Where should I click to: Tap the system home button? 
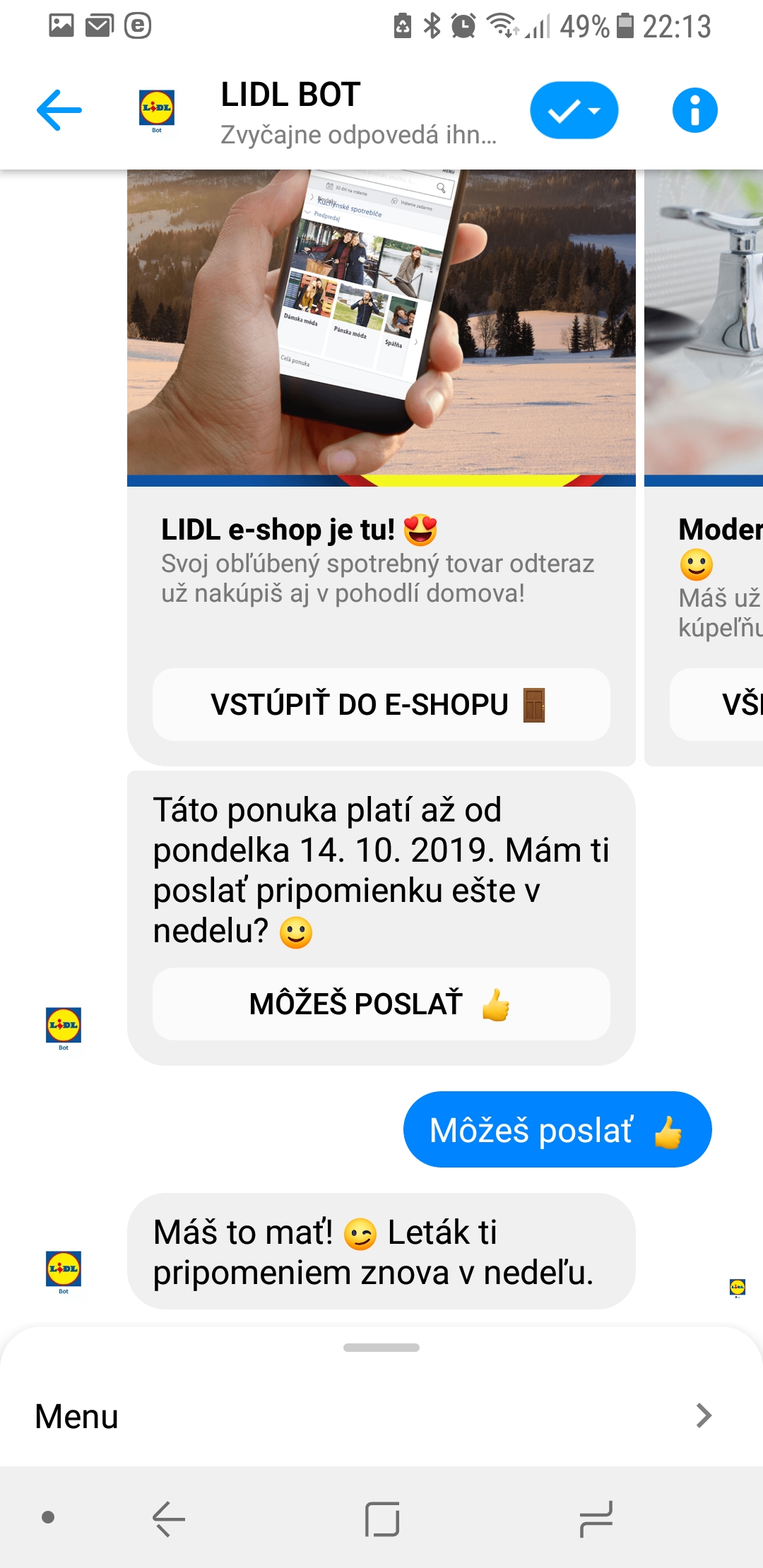click(x=381, y=1519)
